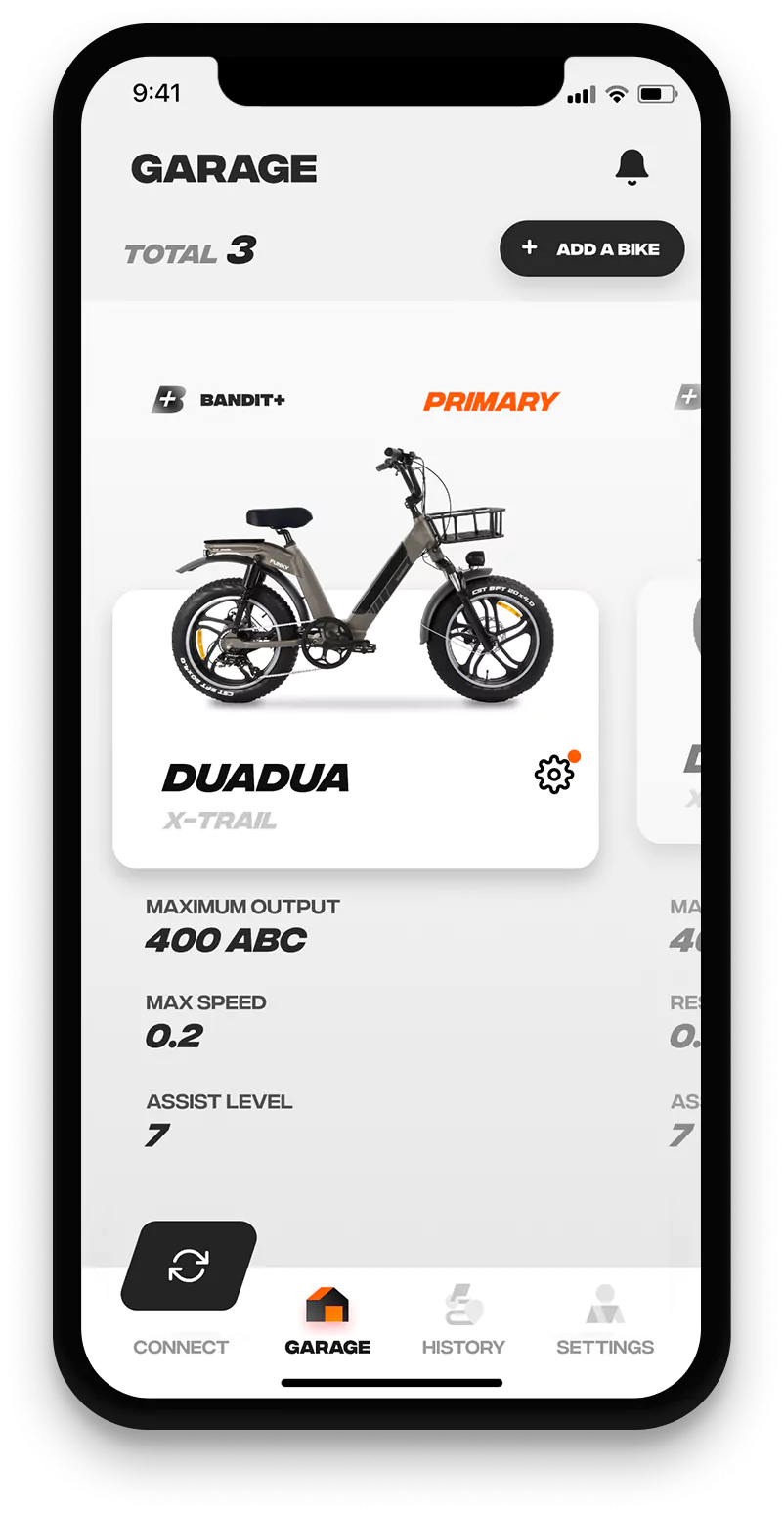
Task: Tap the Add a Bike button
Action: tap(591, 248)
